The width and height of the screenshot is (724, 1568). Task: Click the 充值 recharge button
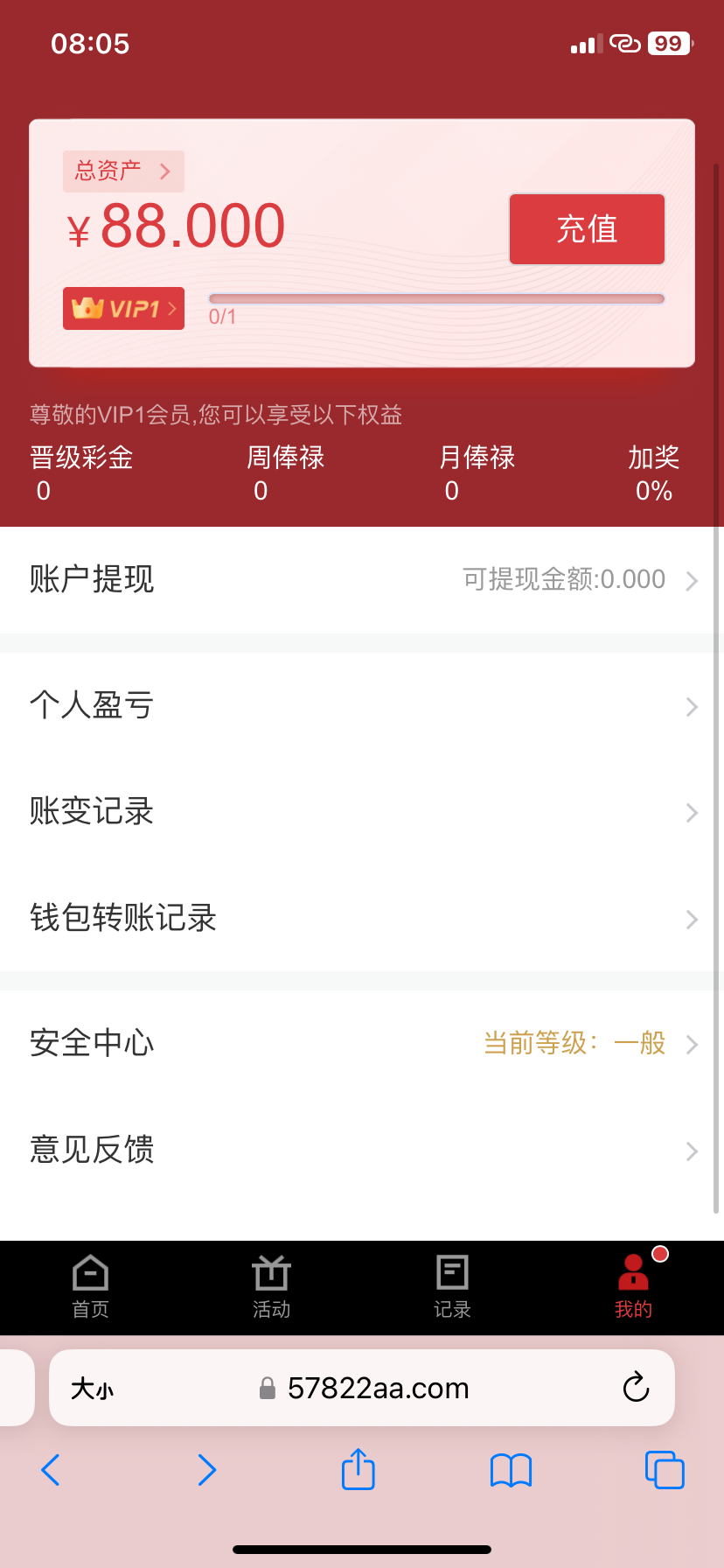[x=587, y=228]
